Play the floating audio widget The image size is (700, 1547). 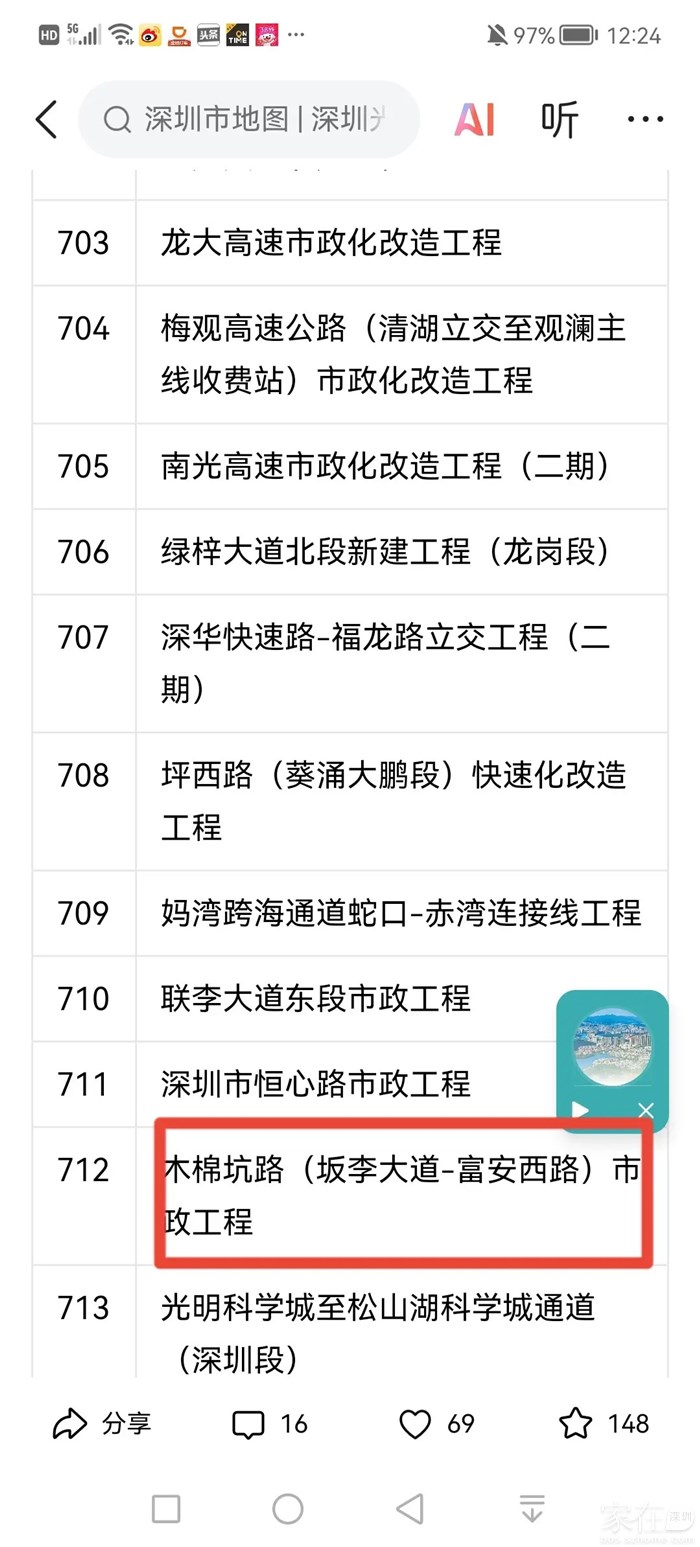580,1110
